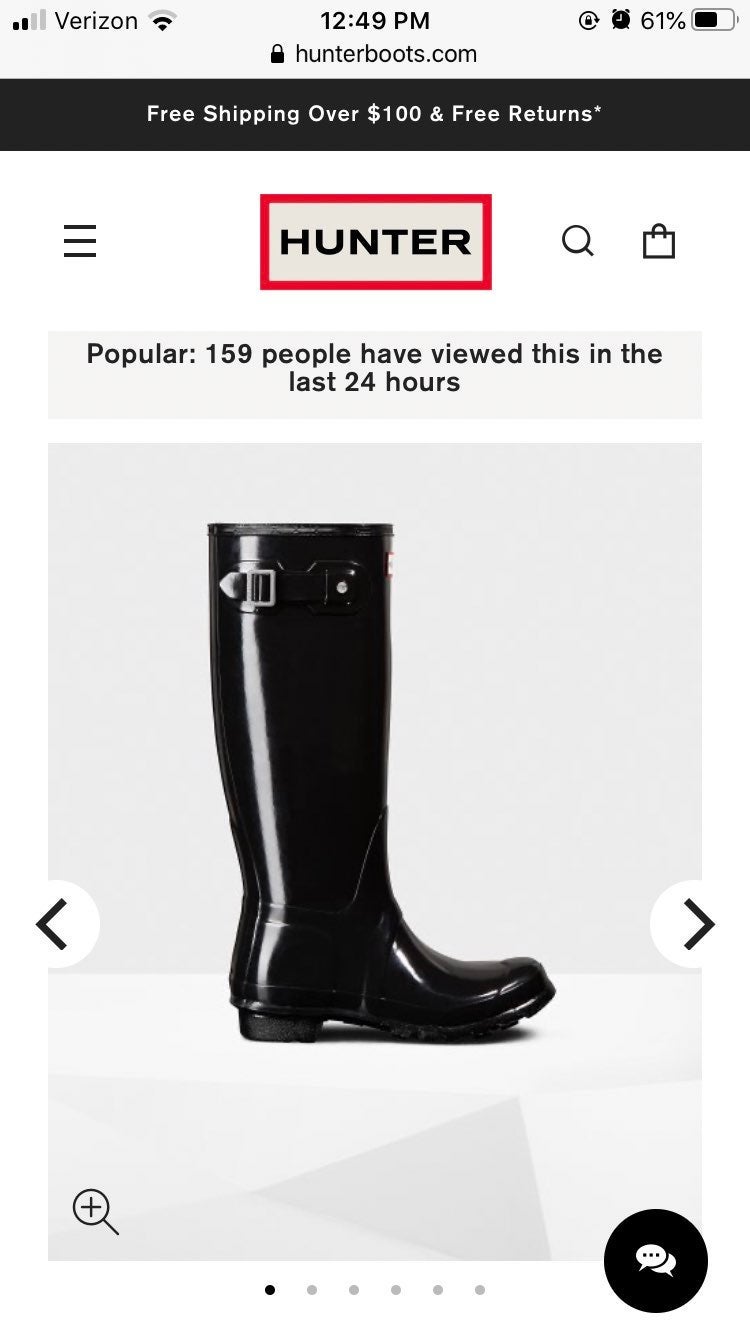Show the next boot image
Viewport: 750px width, 1334px height.
pyautogui.click(x=696, y=924)
